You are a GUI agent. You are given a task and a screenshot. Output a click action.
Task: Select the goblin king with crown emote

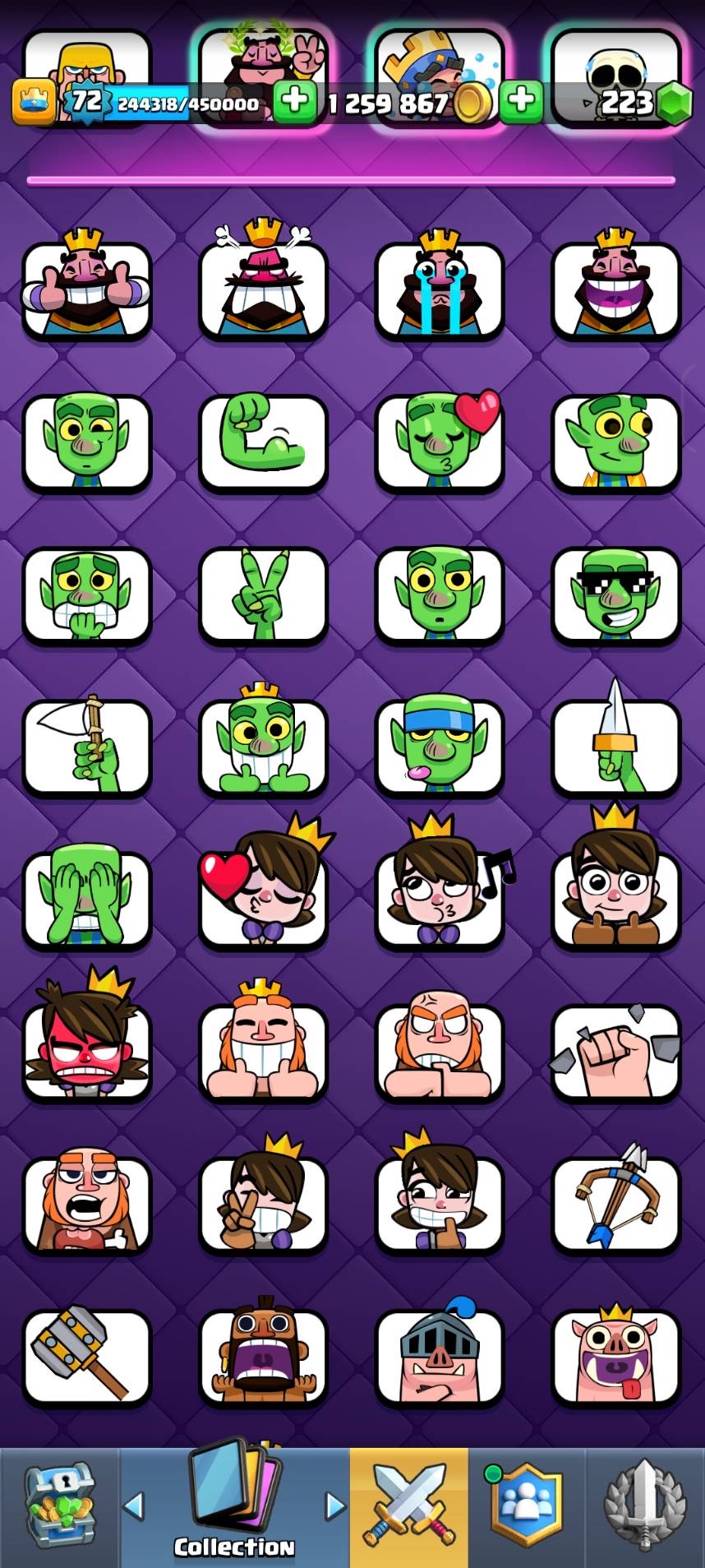(263, 747)
